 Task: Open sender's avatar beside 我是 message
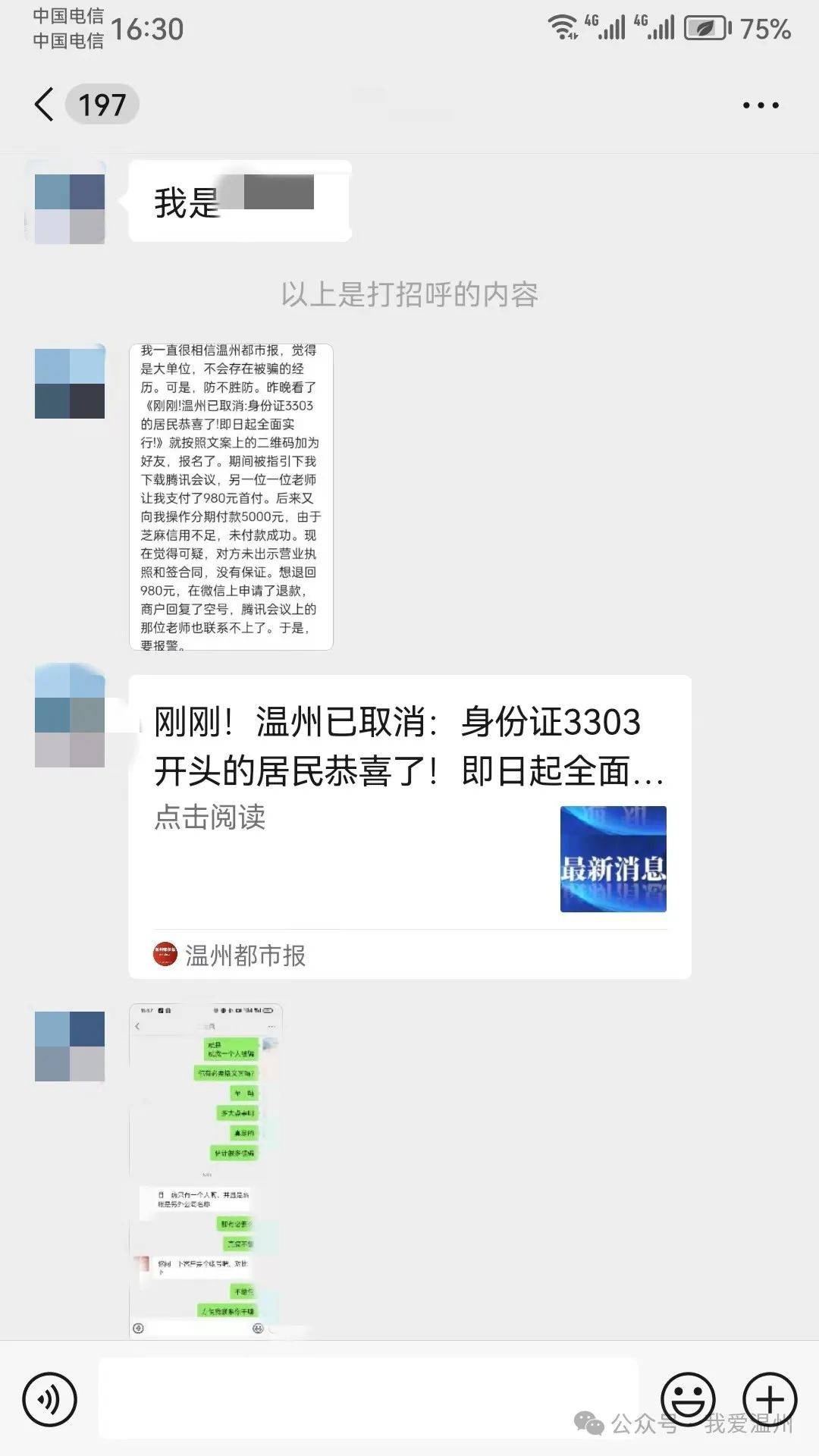pyautogui.click(x=70, y=203)
